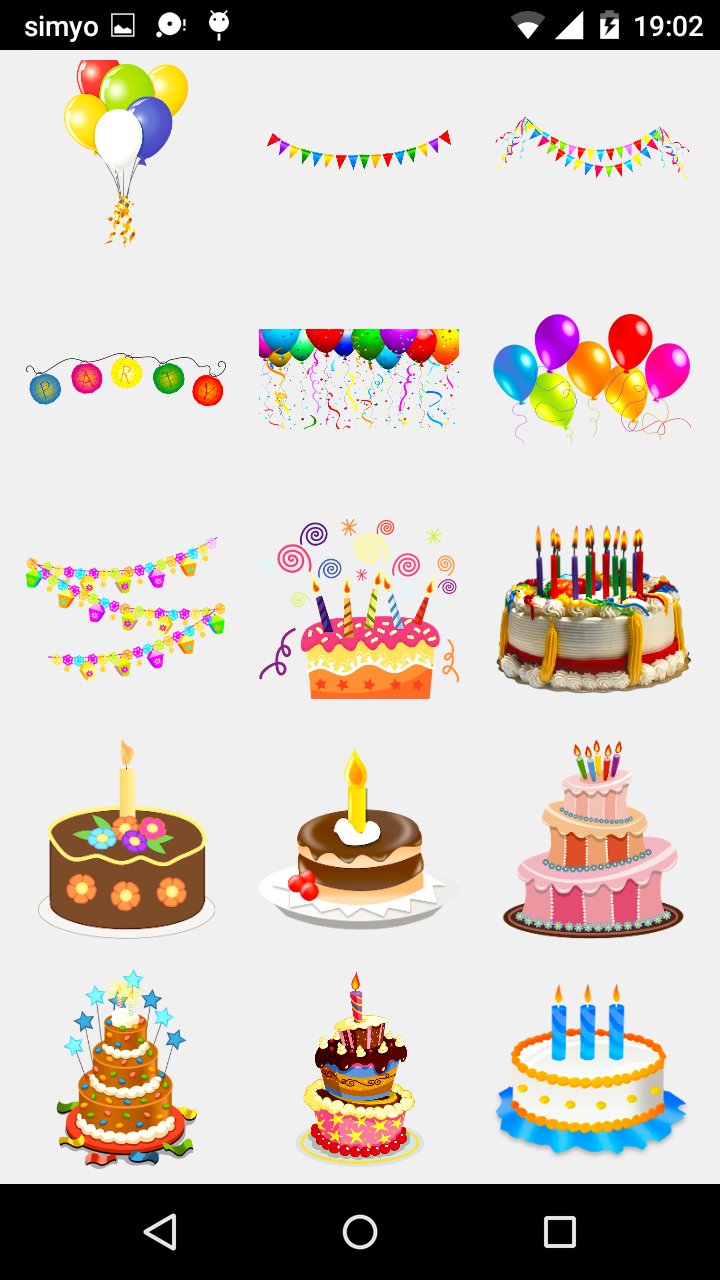This screenshot has width=720, height=1280.
Task: Go back using the system back button
Action: click(x=160, y=1232)
